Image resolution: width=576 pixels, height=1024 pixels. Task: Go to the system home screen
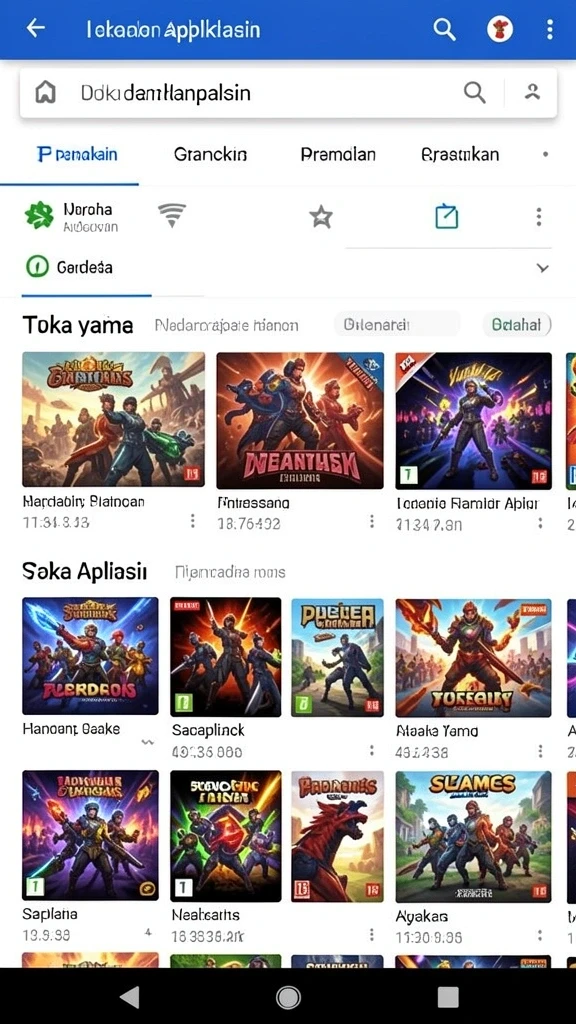(x=288, y=997)
